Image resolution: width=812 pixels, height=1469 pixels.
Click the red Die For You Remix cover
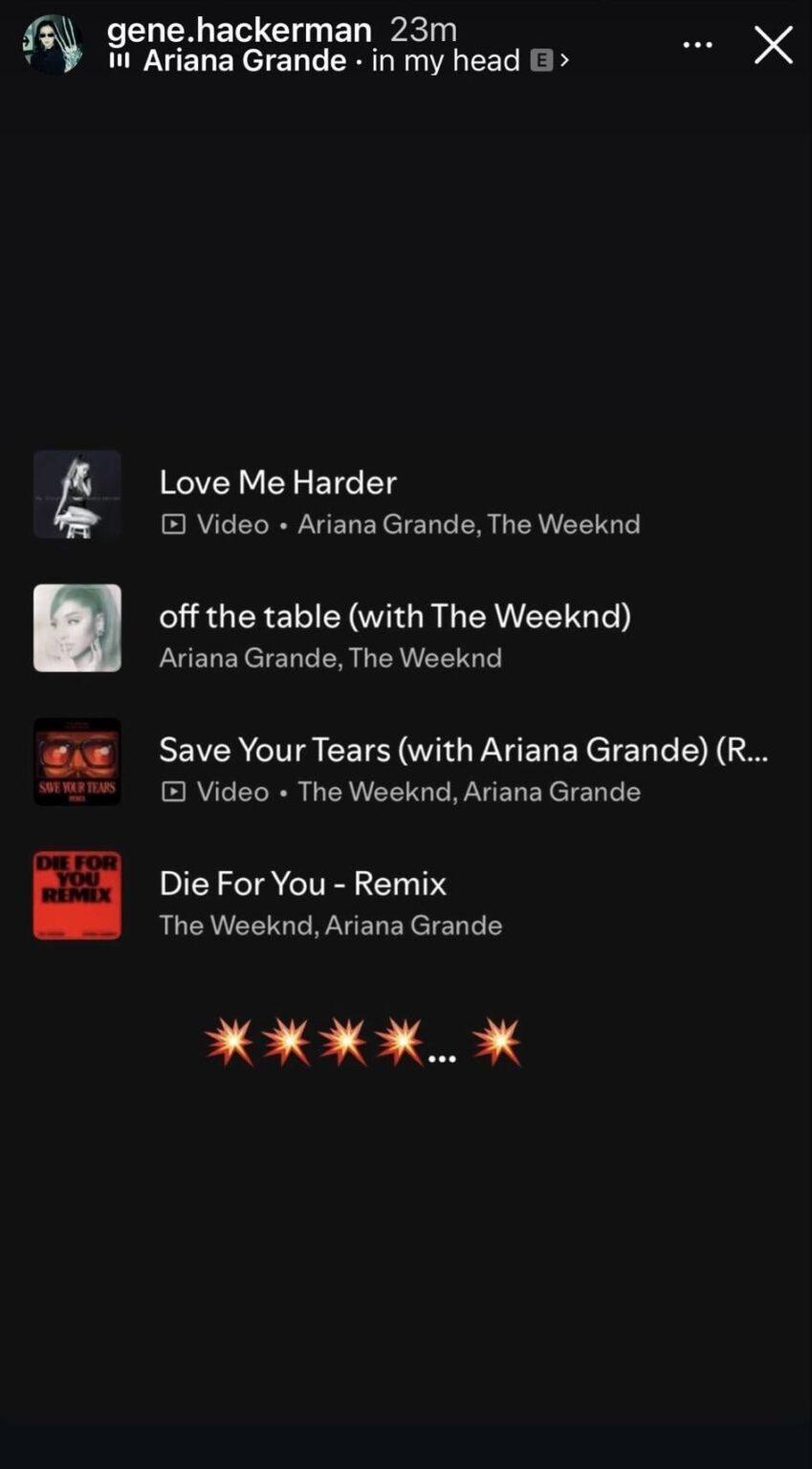coord(77,895)
